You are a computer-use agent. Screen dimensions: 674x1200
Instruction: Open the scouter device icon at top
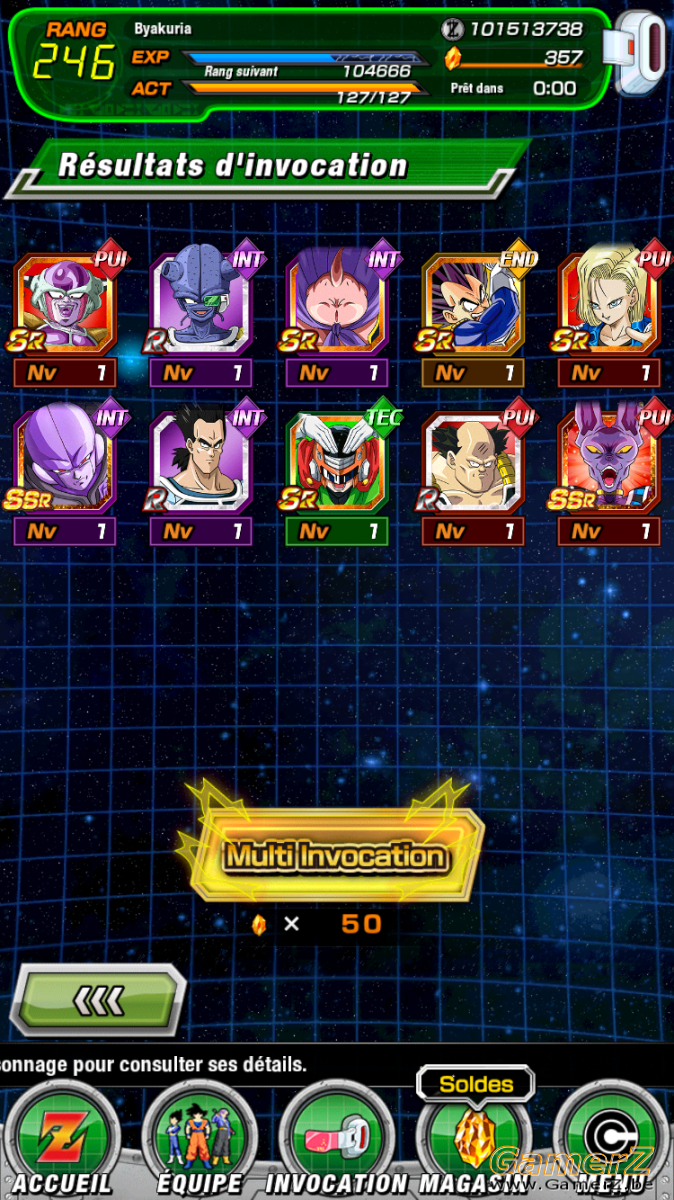641,54
